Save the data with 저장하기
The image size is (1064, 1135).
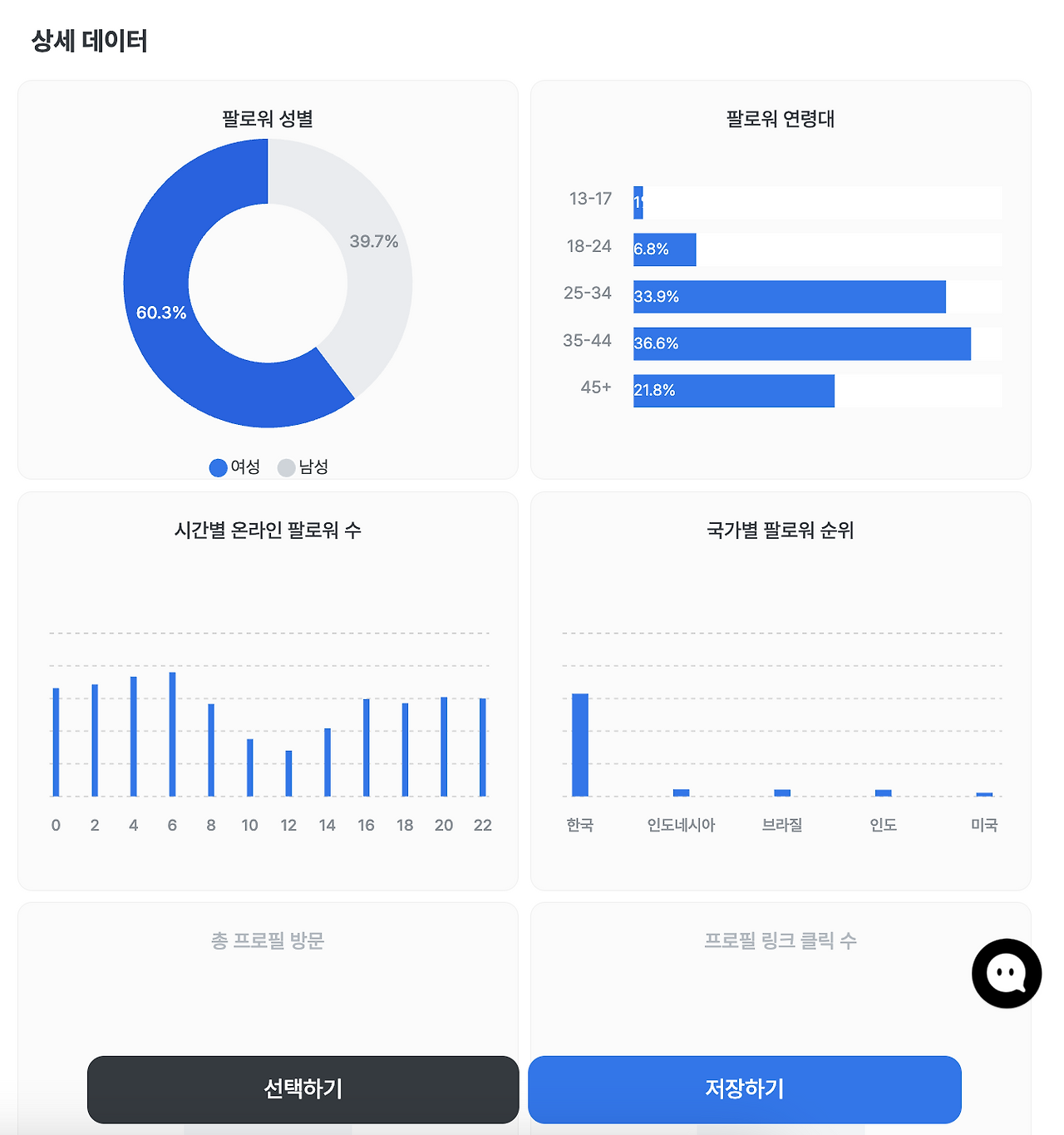(x=745, y=1089)
